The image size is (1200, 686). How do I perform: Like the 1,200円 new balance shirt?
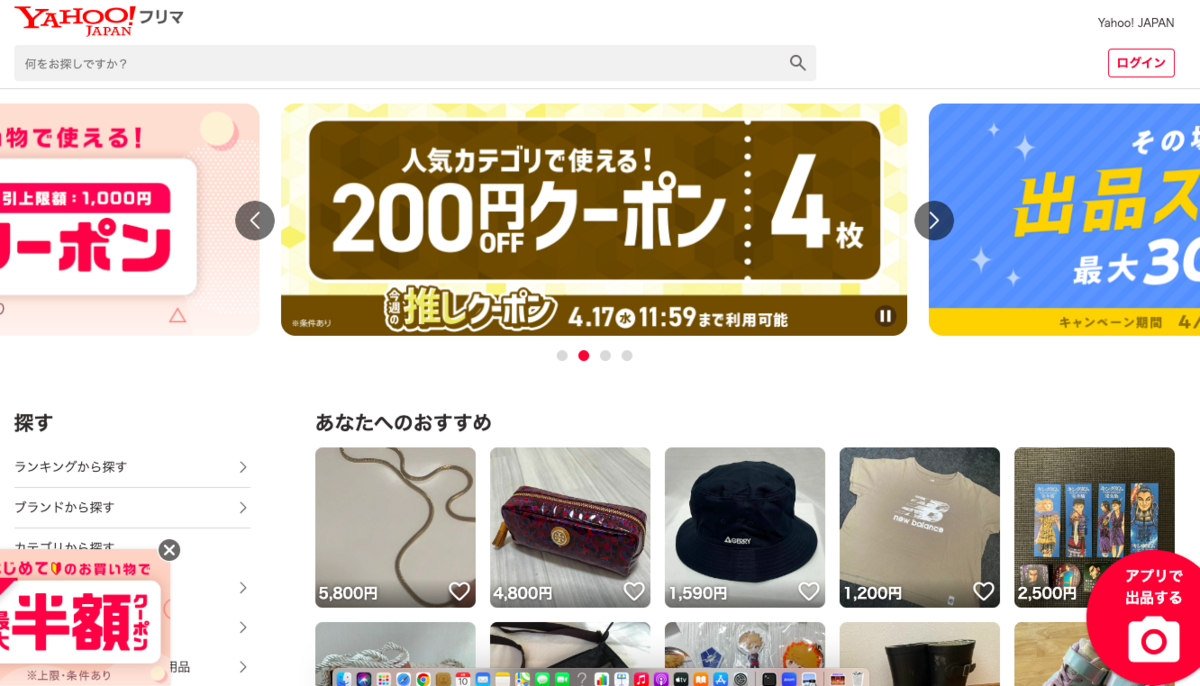click(x=984, y=591)
